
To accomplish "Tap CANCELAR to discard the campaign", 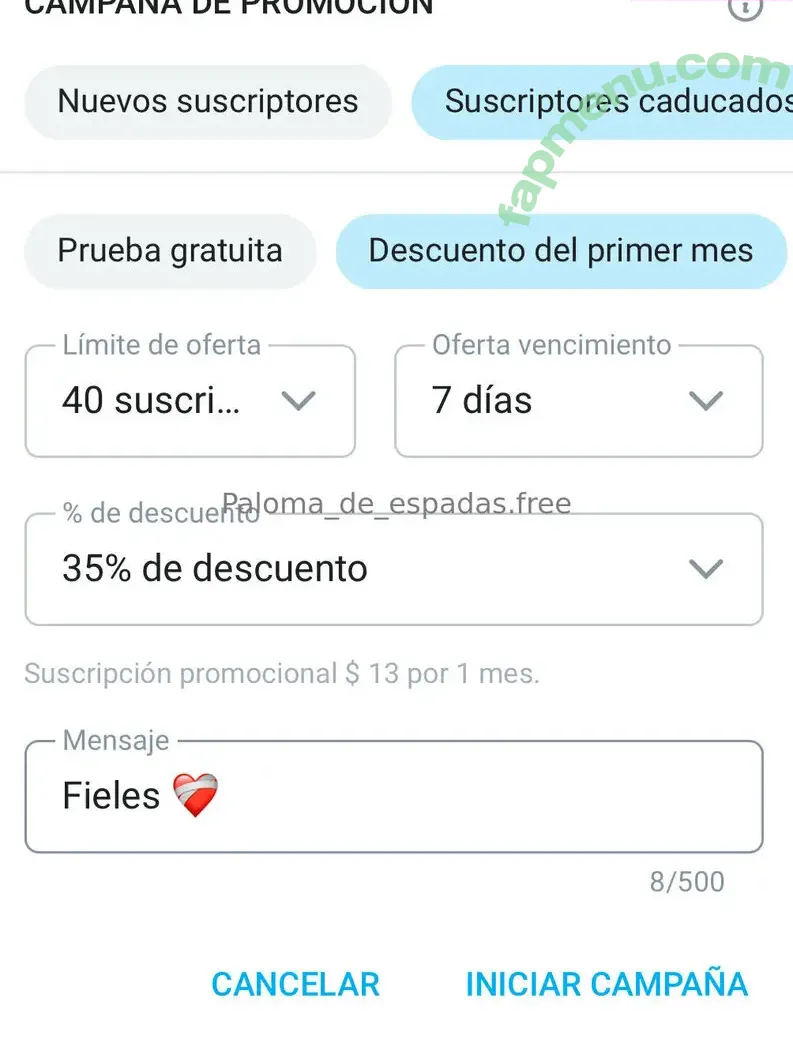I will pyautogui.click(x=295, y=984).
